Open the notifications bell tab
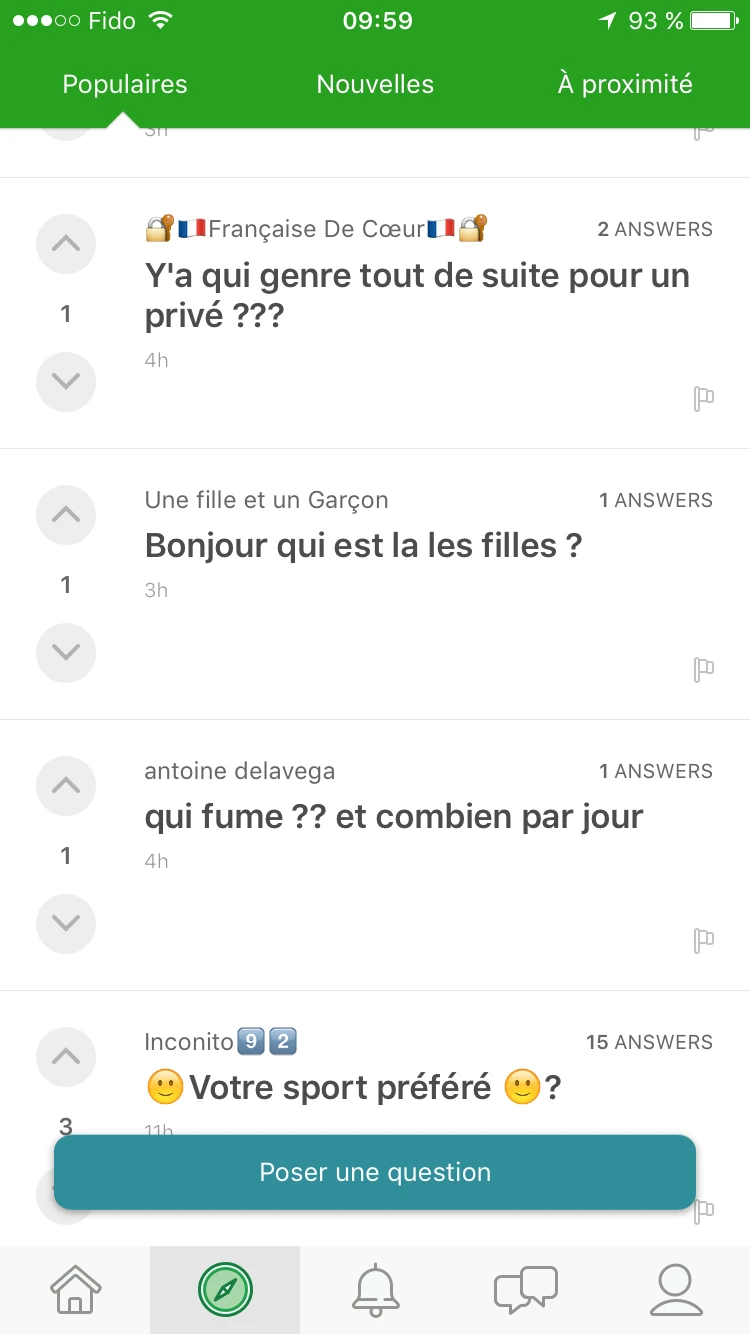The height and width of the screenshot is (1334, 750). [x=375, y=1290]
